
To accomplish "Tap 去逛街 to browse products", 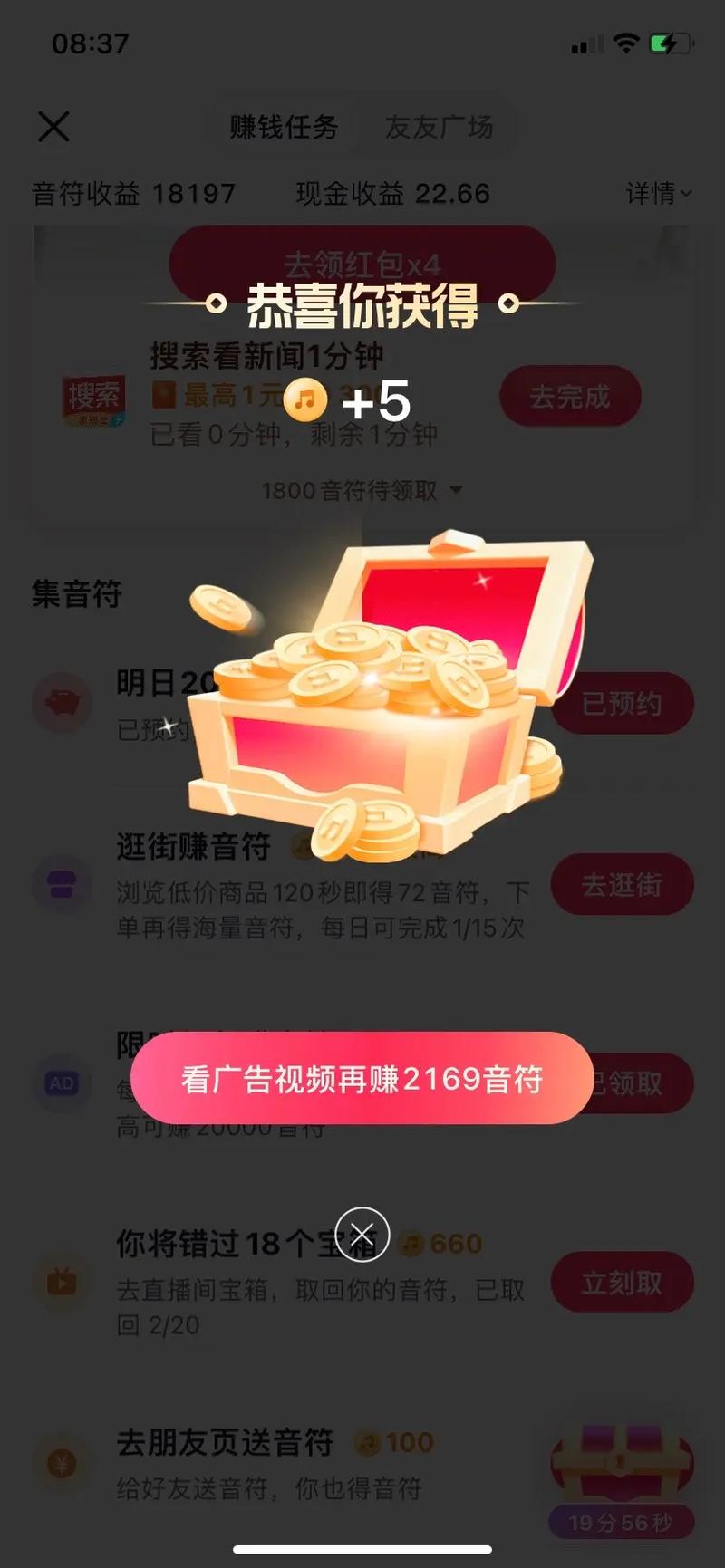I will (x=623, y=884).
